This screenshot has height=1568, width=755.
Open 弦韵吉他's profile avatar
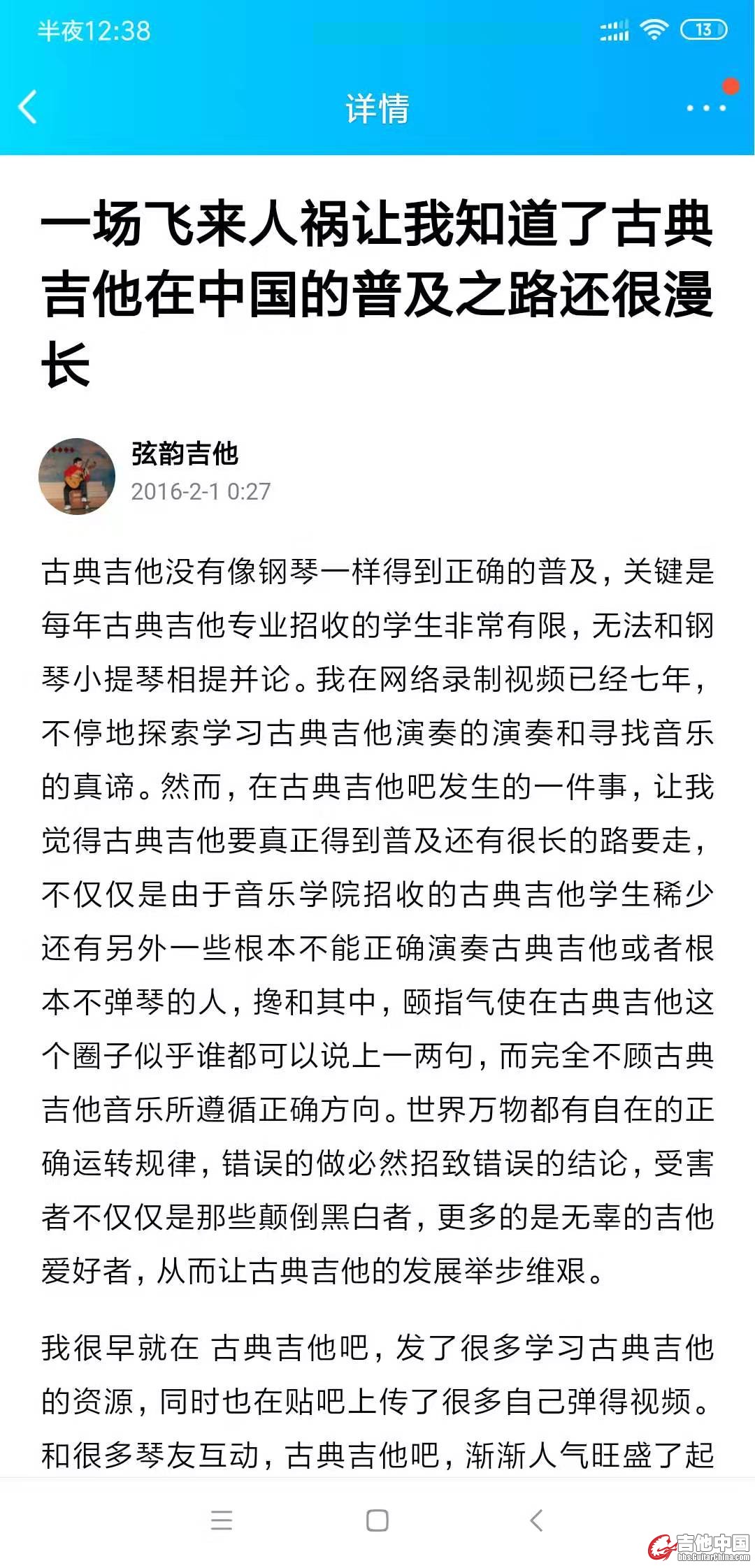(77, 477)
